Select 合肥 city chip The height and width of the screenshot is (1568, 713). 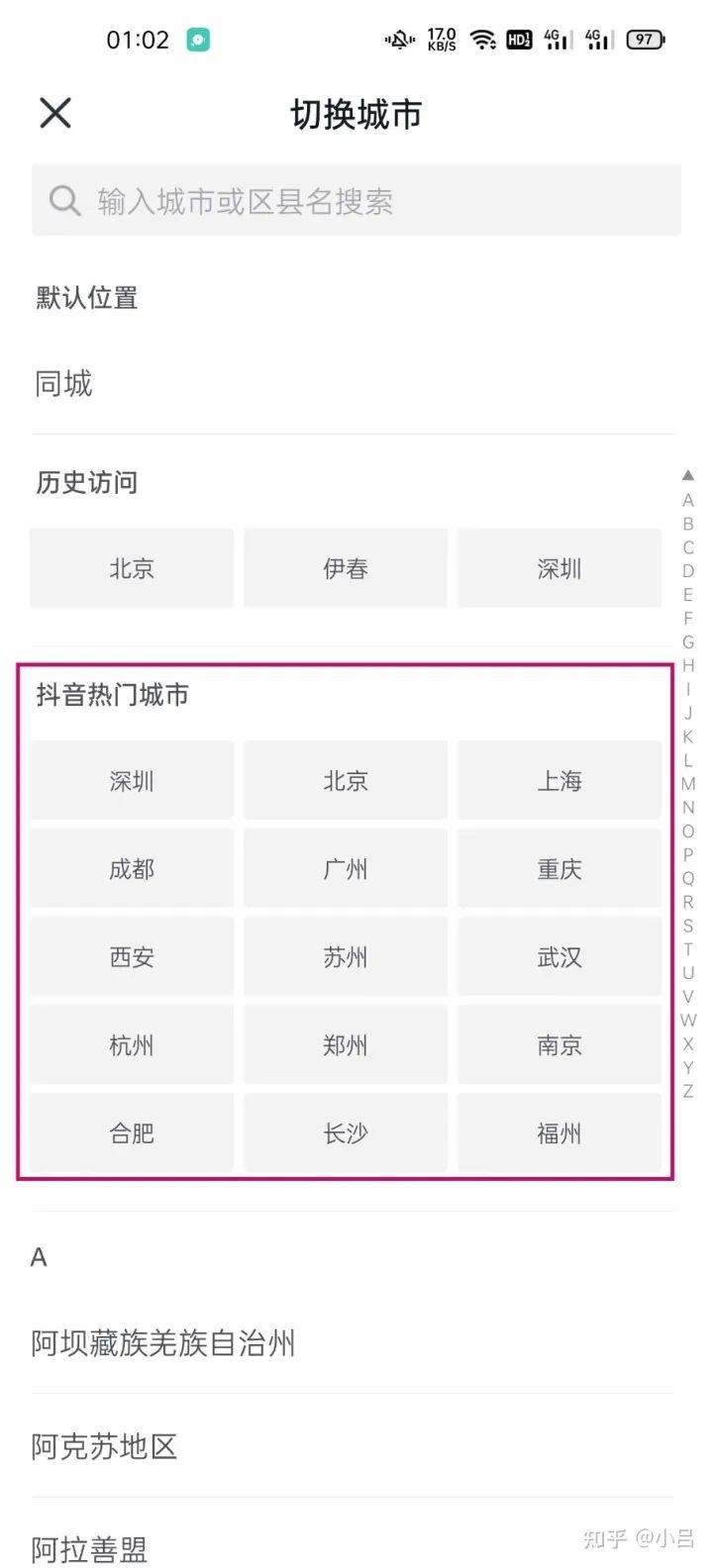click(132, 1133)
